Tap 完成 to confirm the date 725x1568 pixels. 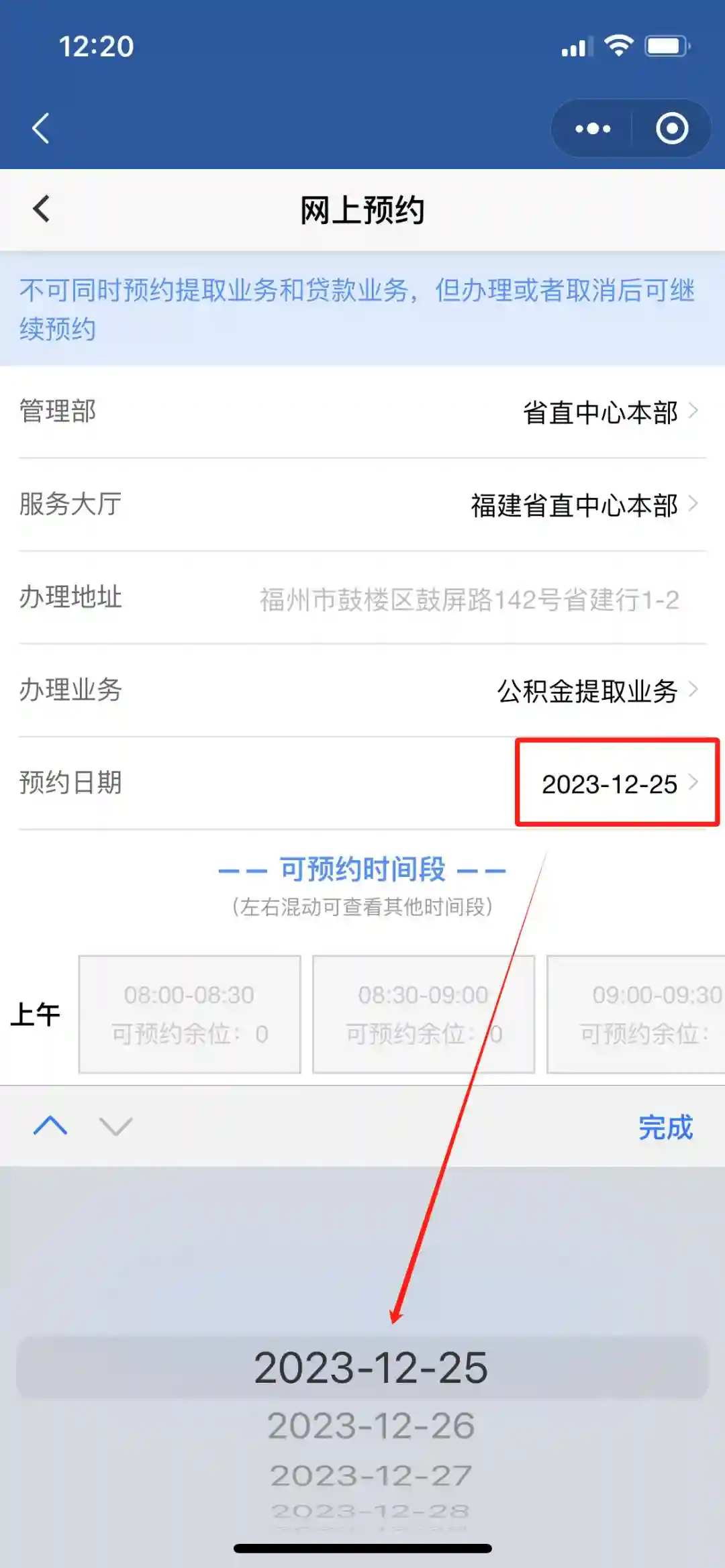pyautogui.click(x=665, y=1127)
